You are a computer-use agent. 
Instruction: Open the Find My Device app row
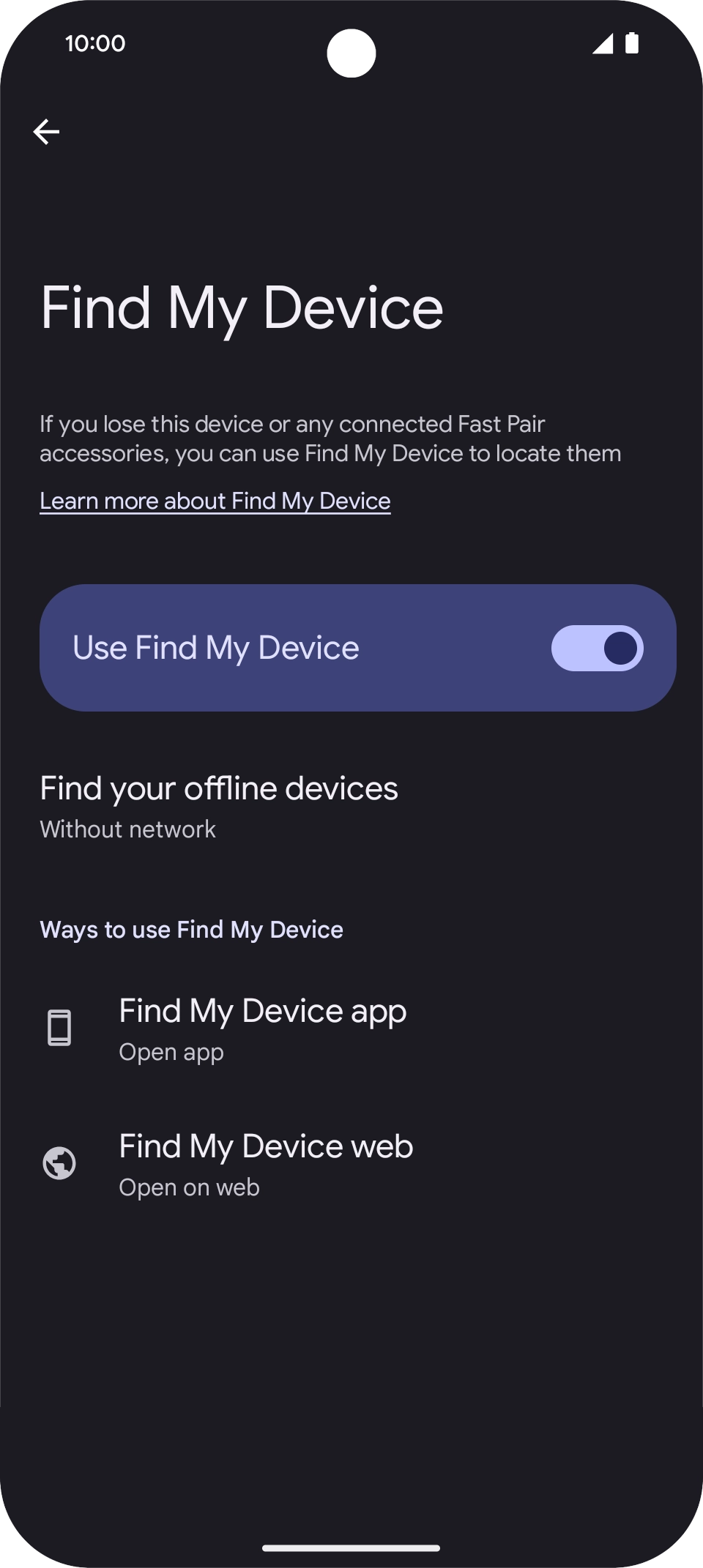tap(262, 1028)
